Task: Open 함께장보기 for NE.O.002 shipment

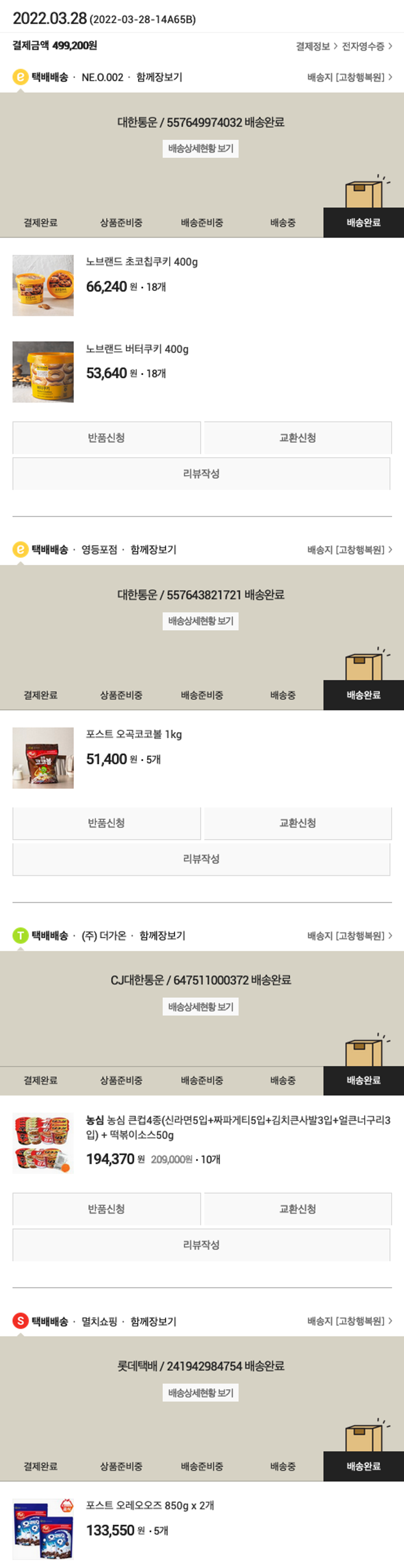Action: point(159,78)
